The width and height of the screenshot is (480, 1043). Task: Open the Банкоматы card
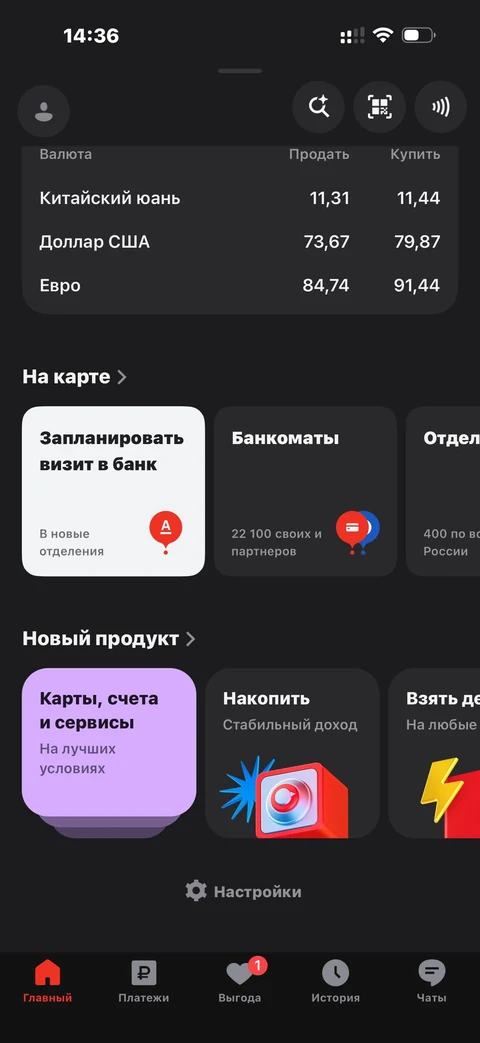point(305,491)
